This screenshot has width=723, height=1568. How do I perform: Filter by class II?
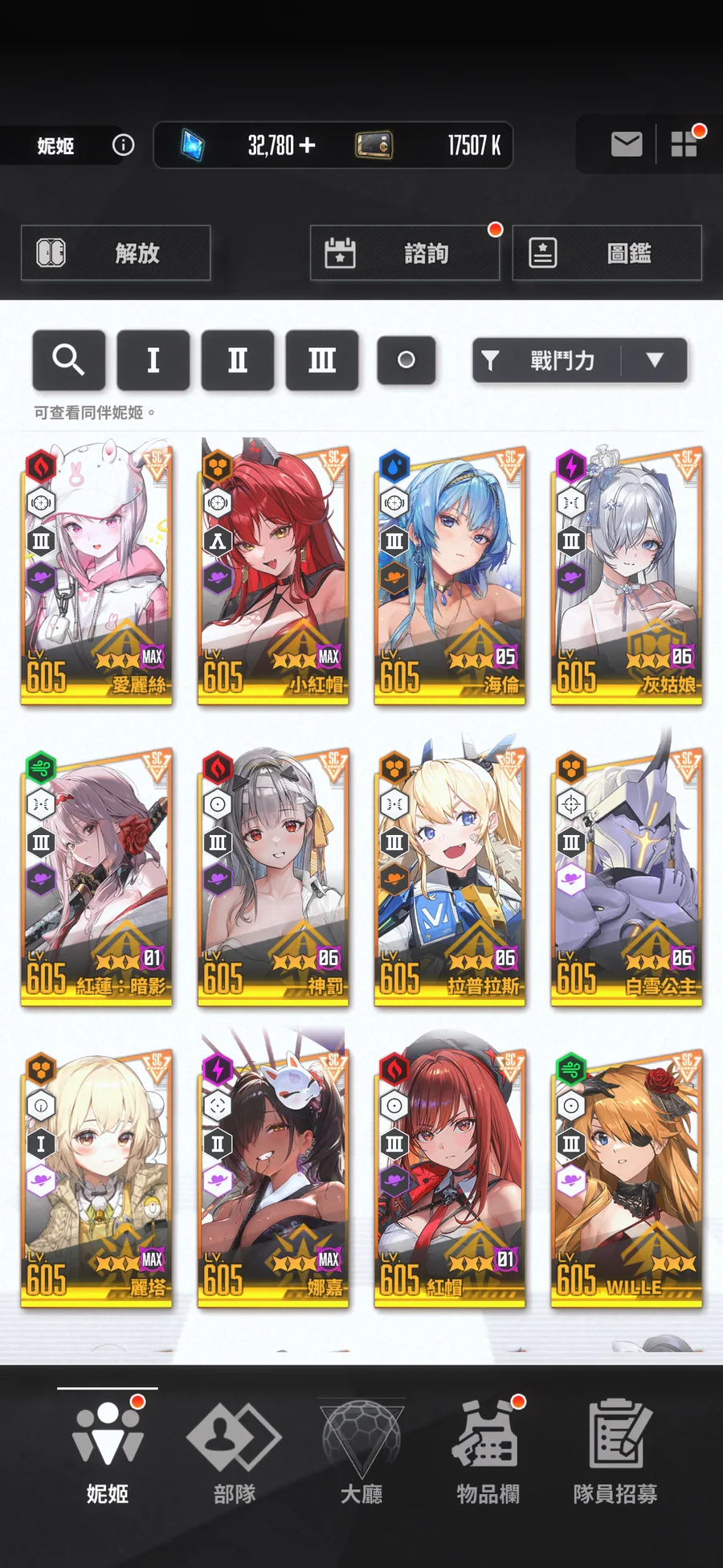coord(238,360)
